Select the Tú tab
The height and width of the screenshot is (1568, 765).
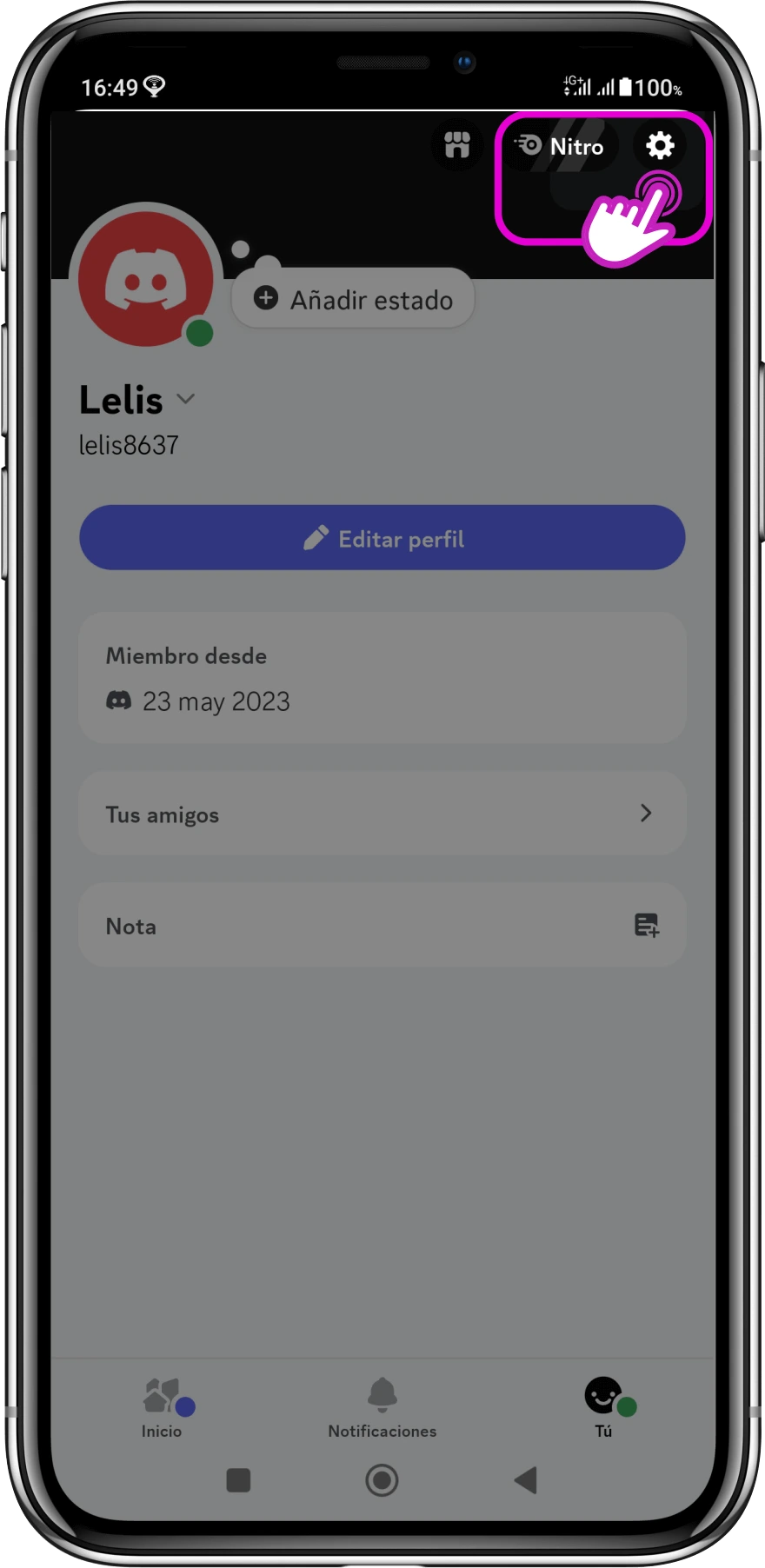click(x=604, y=1407)
